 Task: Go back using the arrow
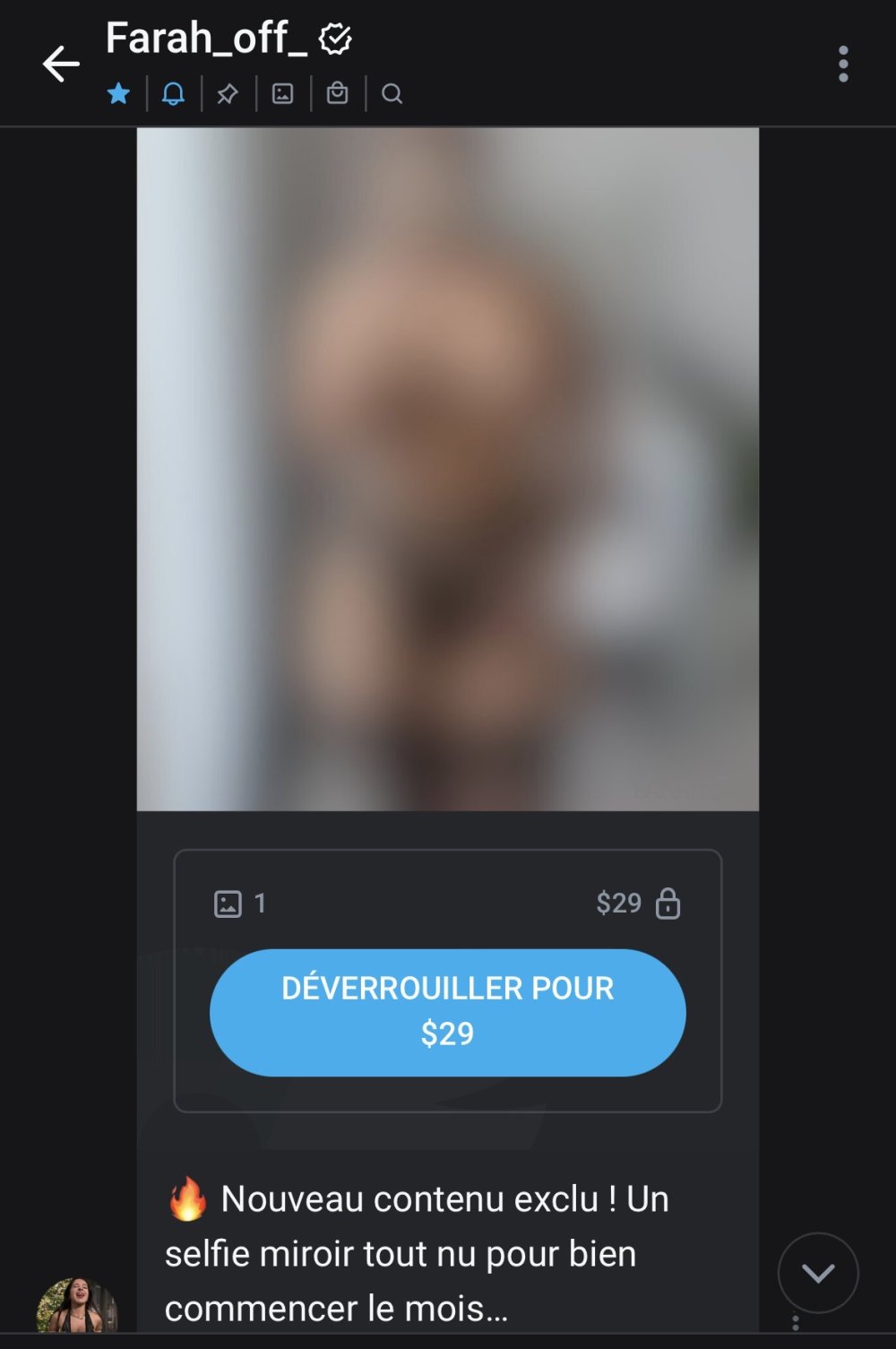(x=61, y=65)
